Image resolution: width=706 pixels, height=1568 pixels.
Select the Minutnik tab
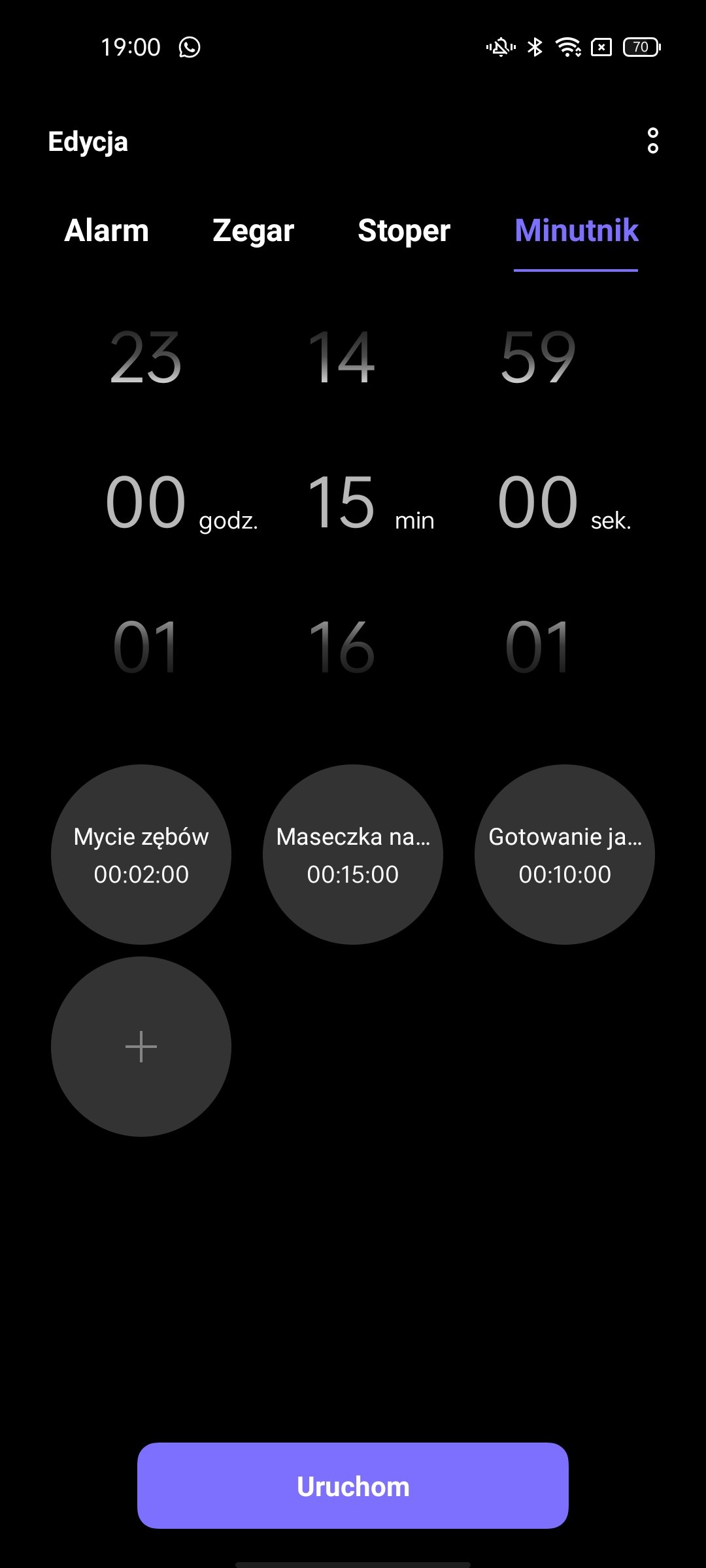pyautogui.click(x=576, y=231)
